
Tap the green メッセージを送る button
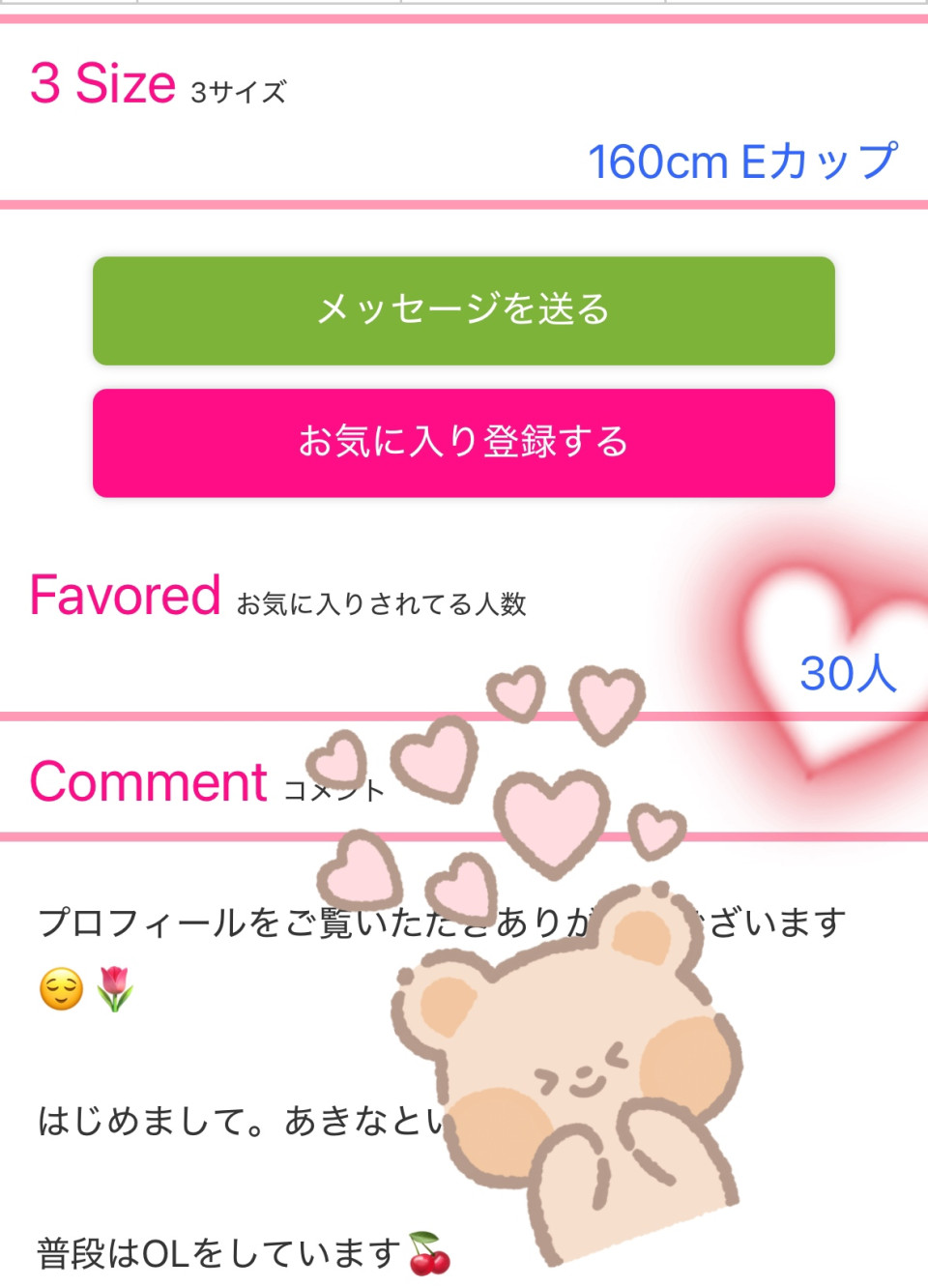(x=464, y=310)
